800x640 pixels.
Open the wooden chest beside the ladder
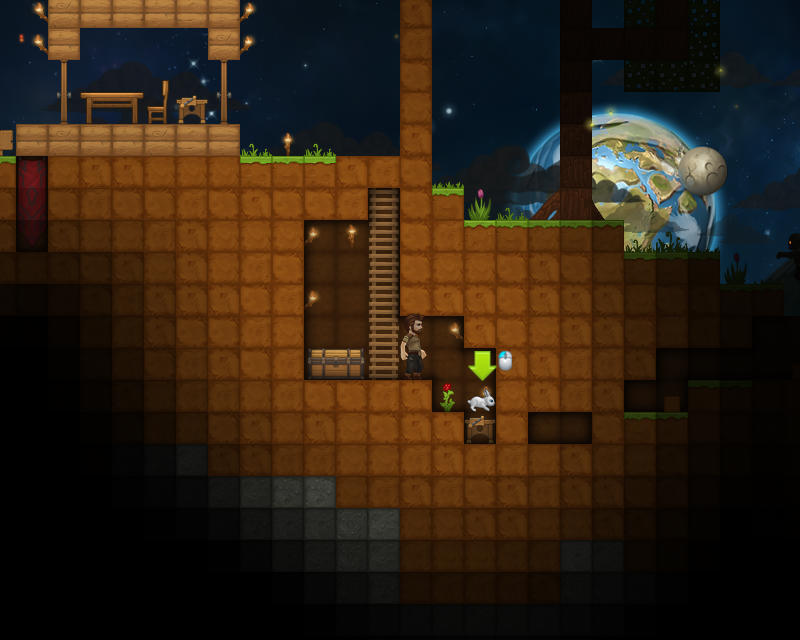(336, 363)
